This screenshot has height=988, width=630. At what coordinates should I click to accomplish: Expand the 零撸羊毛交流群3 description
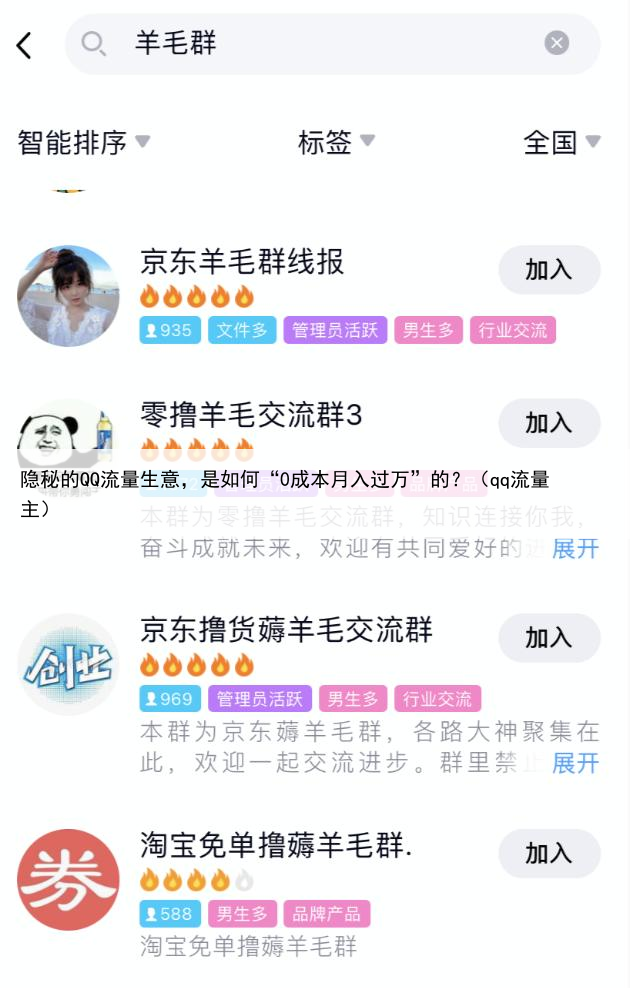(575, 548)
